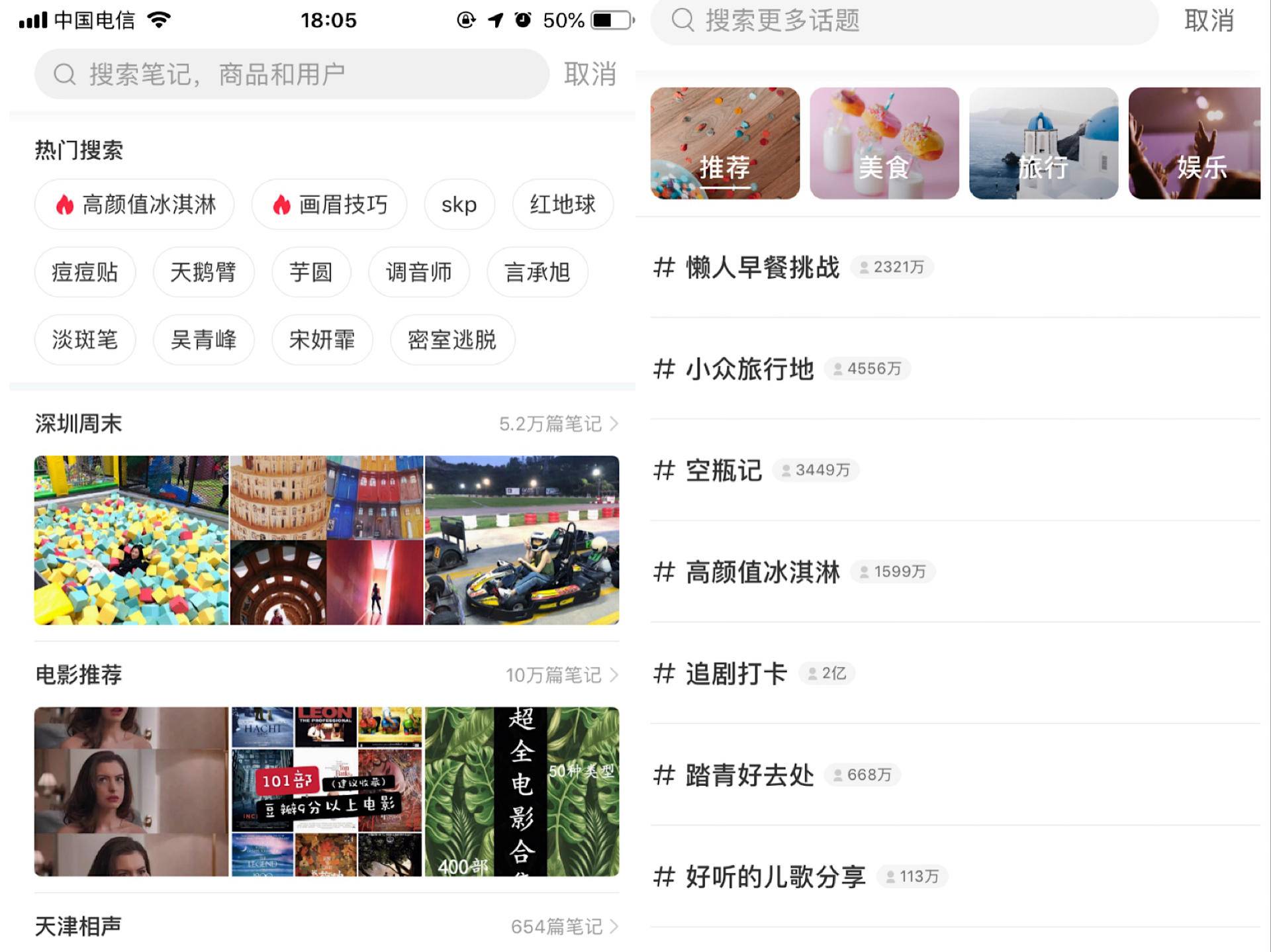1271x952 pixels.
Task: Open the 101部 movie collection thumbnail
Action: point(326,792)
